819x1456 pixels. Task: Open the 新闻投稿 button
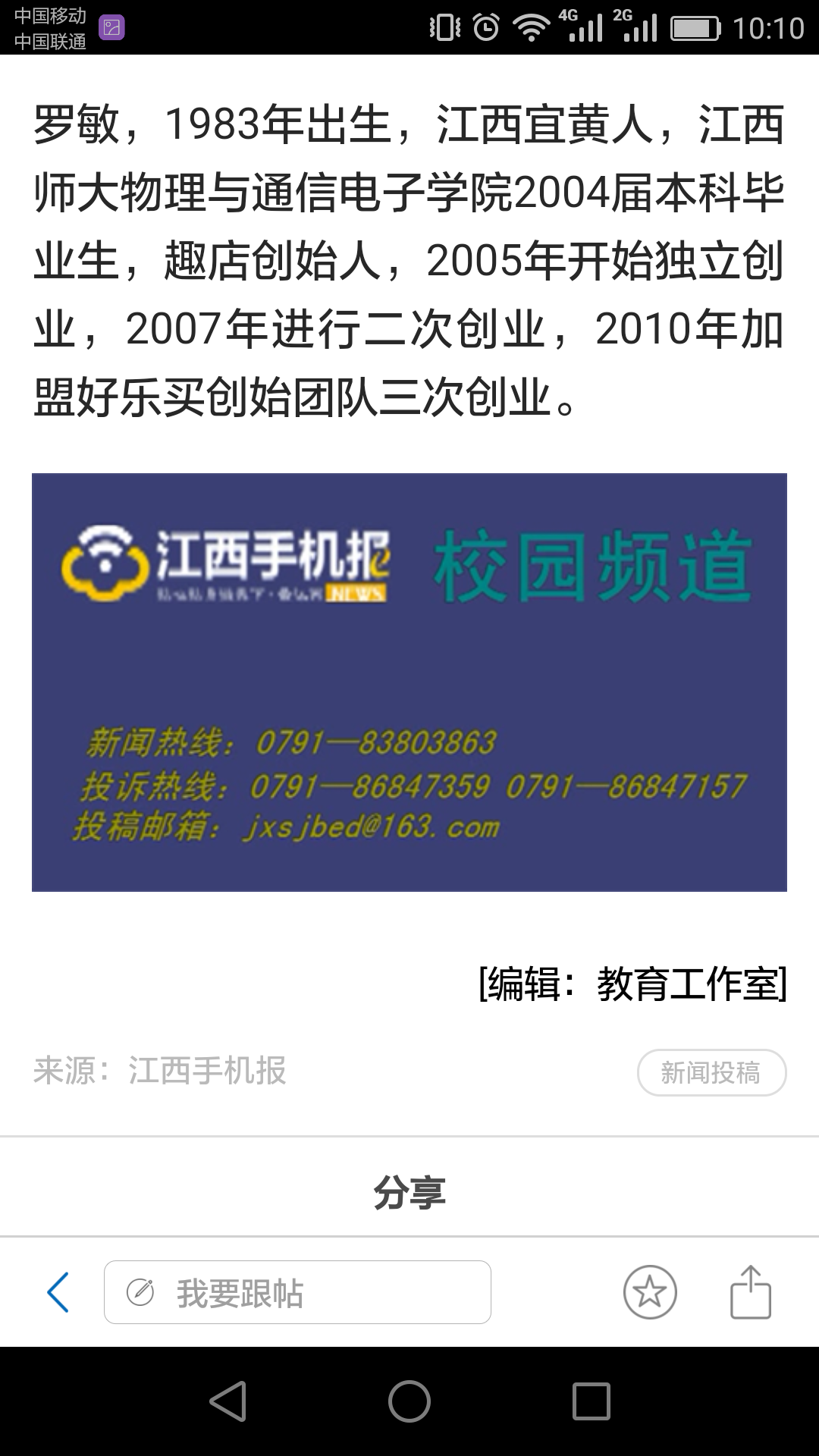pyautogui.click(x=711, y=1072)
